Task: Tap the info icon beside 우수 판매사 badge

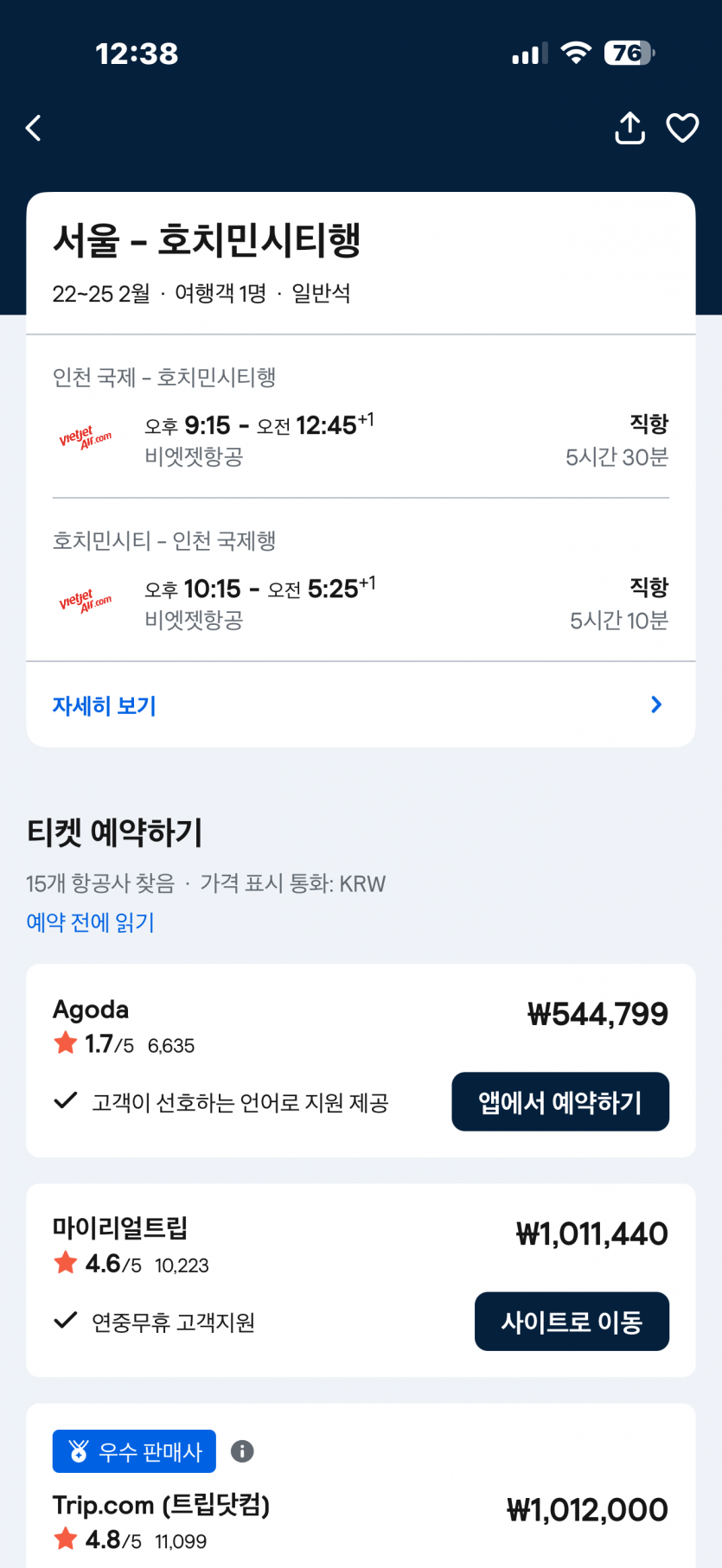Action: 243,1451
